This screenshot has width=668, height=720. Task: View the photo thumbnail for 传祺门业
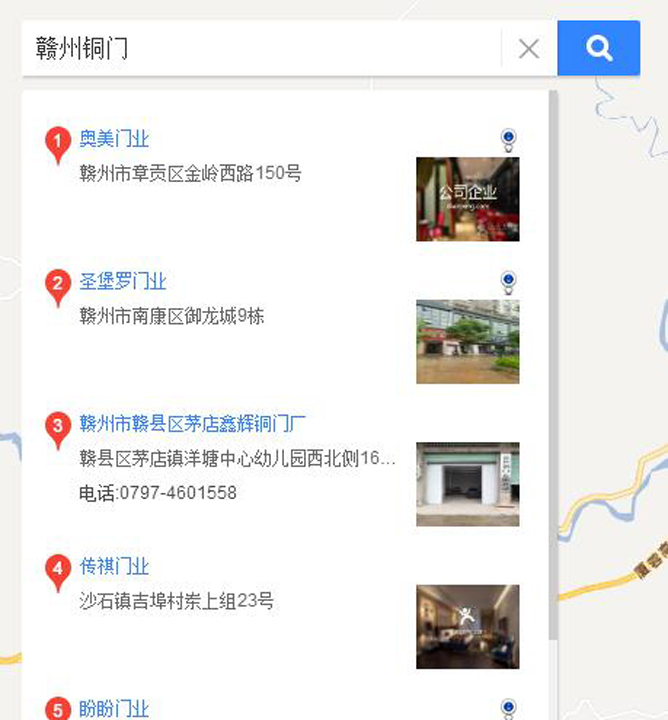[467, 626]
